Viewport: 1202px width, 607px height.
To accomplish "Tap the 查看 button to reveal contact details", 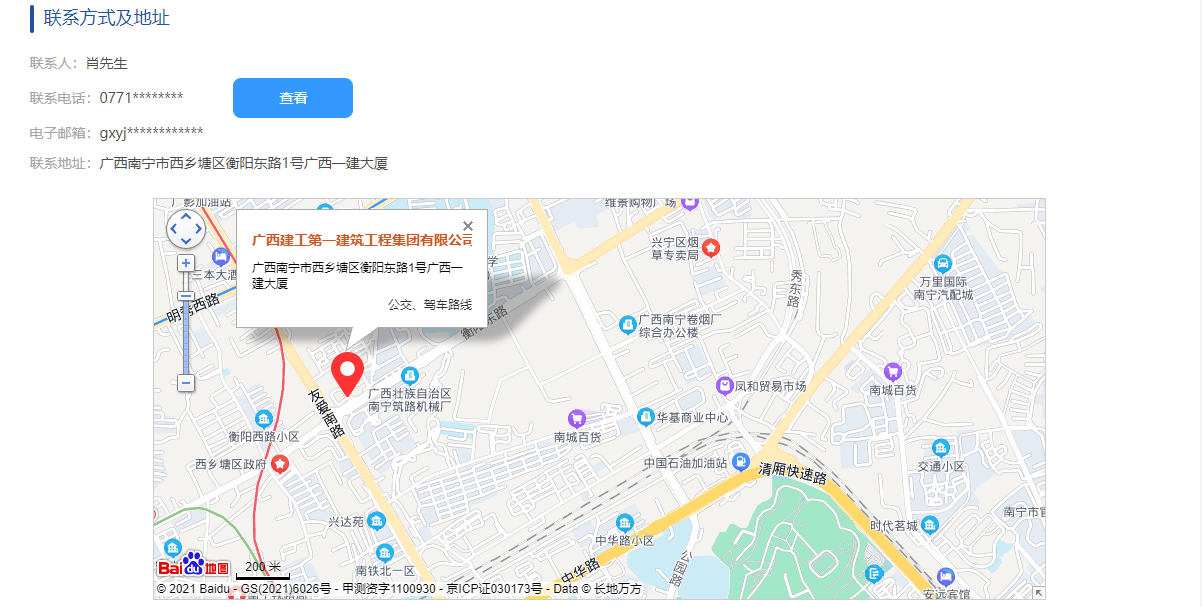I will click(292, 98).
